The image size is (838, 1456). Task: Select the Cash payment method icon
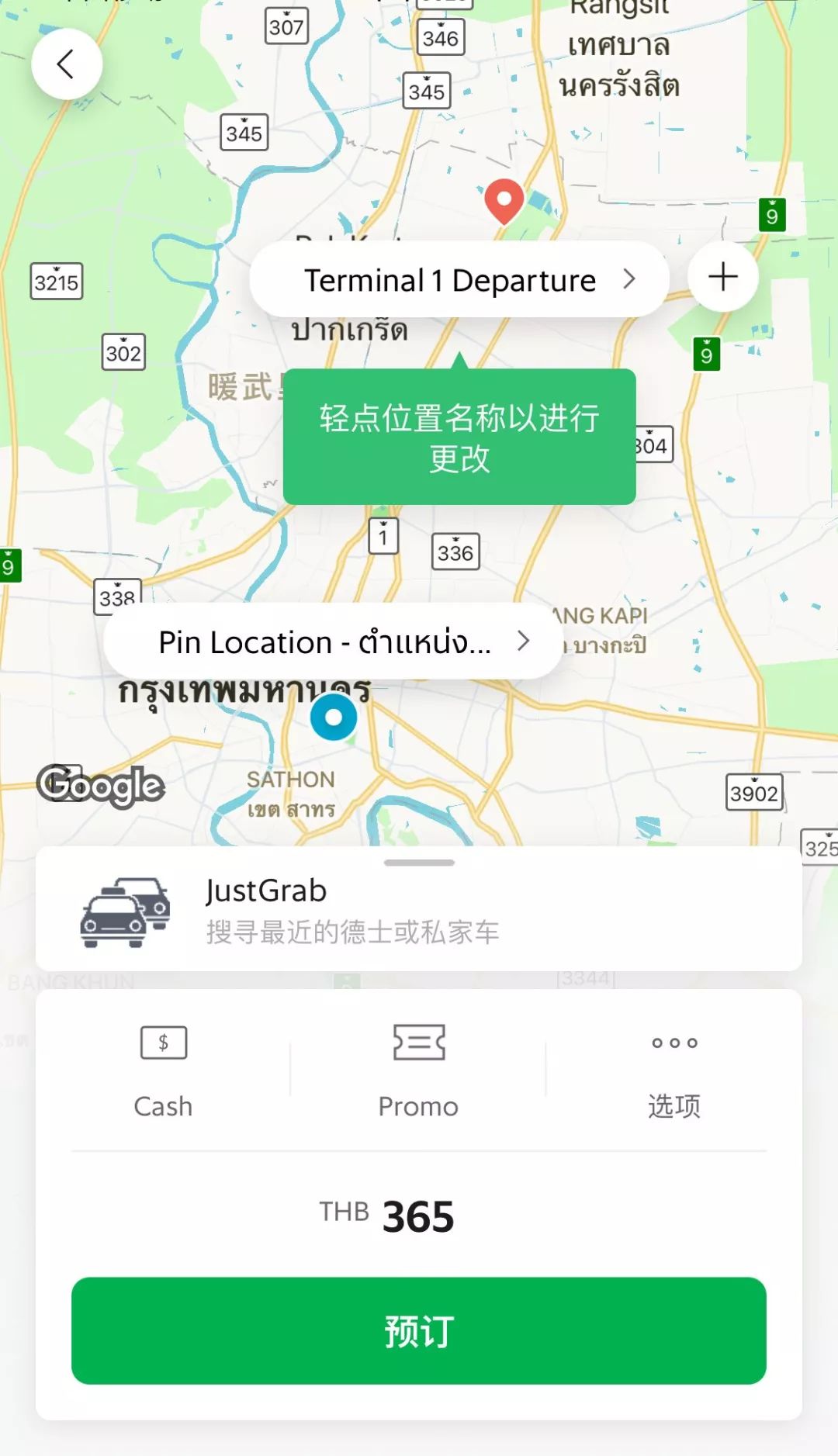tap(163, 1043)
